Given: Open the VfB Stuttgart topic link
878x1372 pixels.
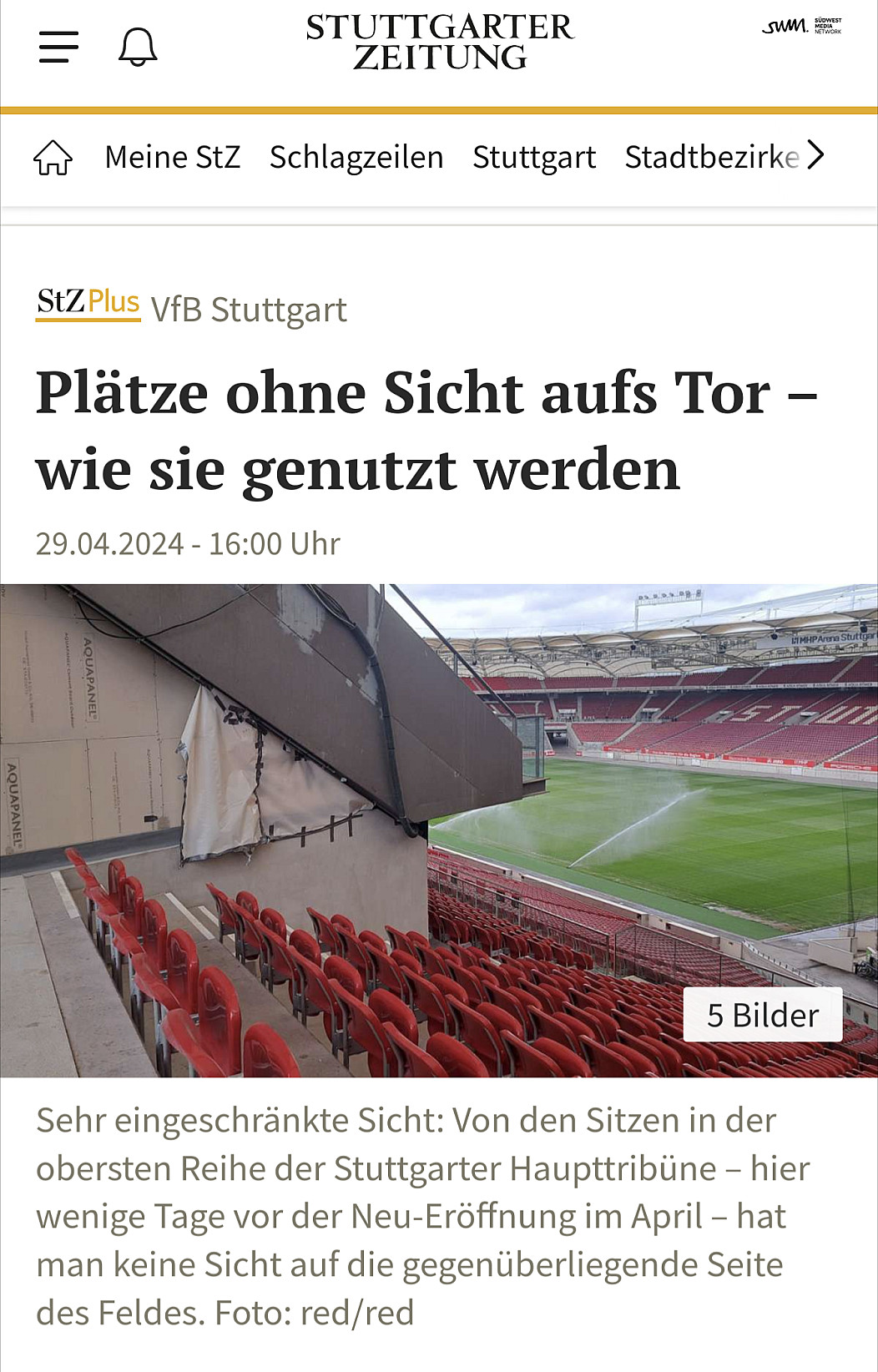Looking at the screenshot, I should (249, 310).
